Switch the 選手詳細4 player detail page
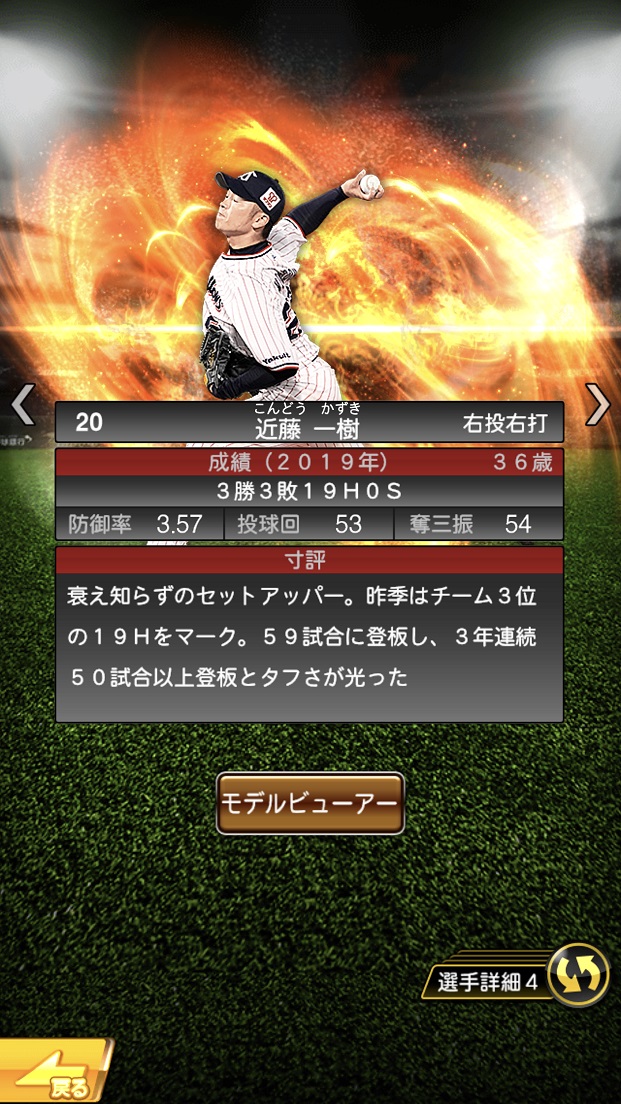The image size is (621, 1104). pyautogui.click(x=580, y=974)
